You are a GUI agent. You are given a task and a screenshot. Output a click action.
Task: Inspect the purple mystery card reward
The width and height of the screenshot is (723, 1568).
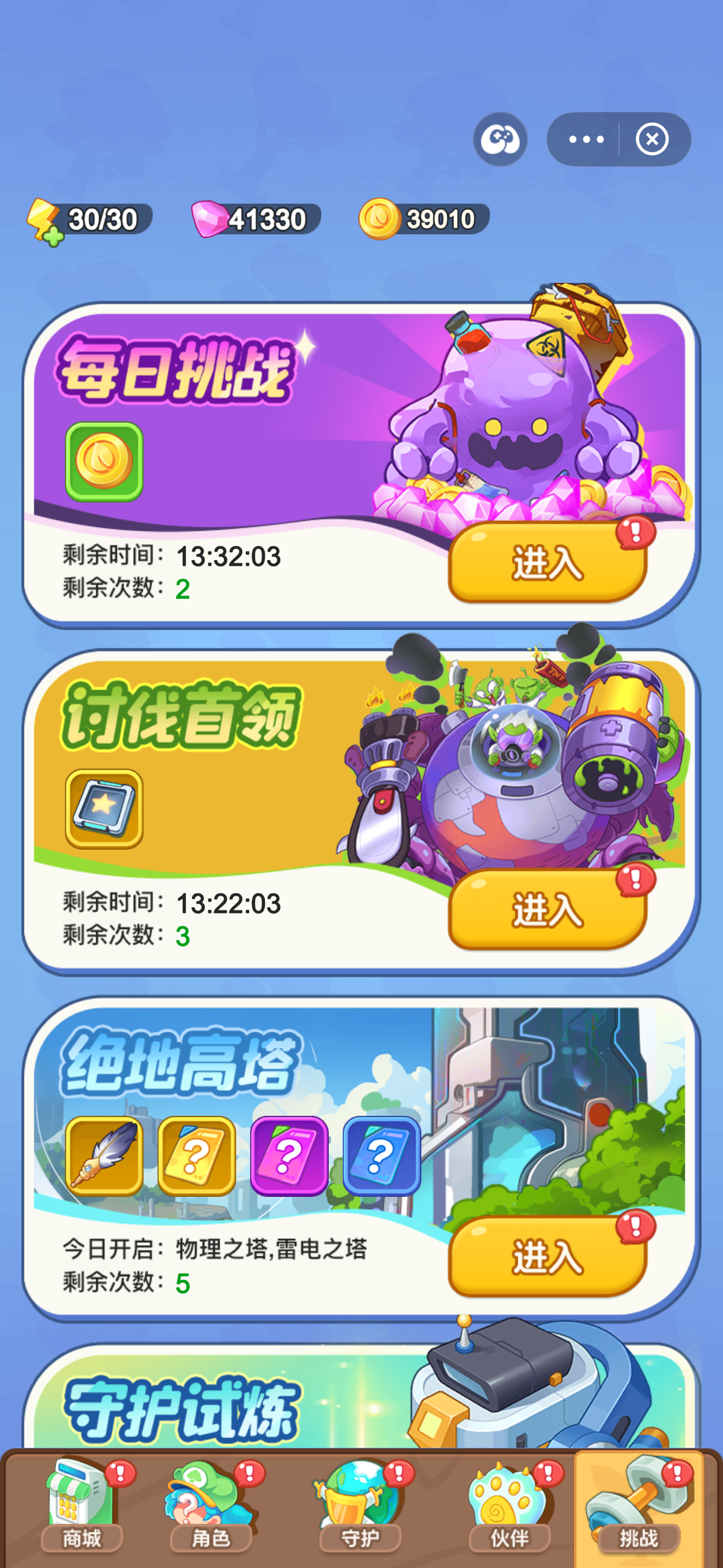click(289, 1156)
